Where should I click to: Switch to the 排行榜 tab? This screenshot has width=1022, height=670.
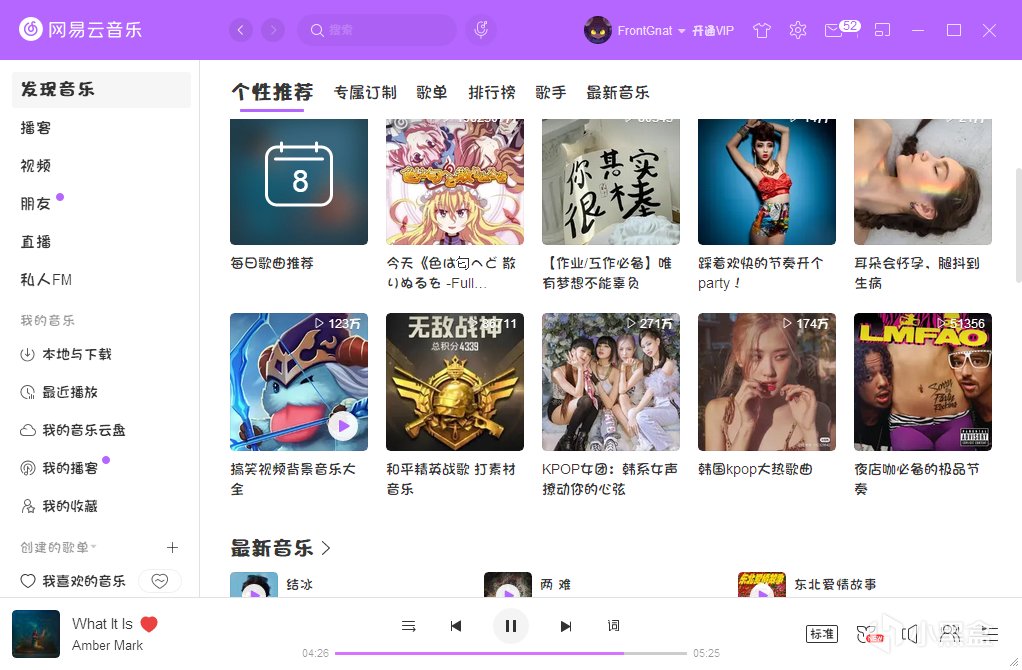pyautogui.click(x=492, y=92)
